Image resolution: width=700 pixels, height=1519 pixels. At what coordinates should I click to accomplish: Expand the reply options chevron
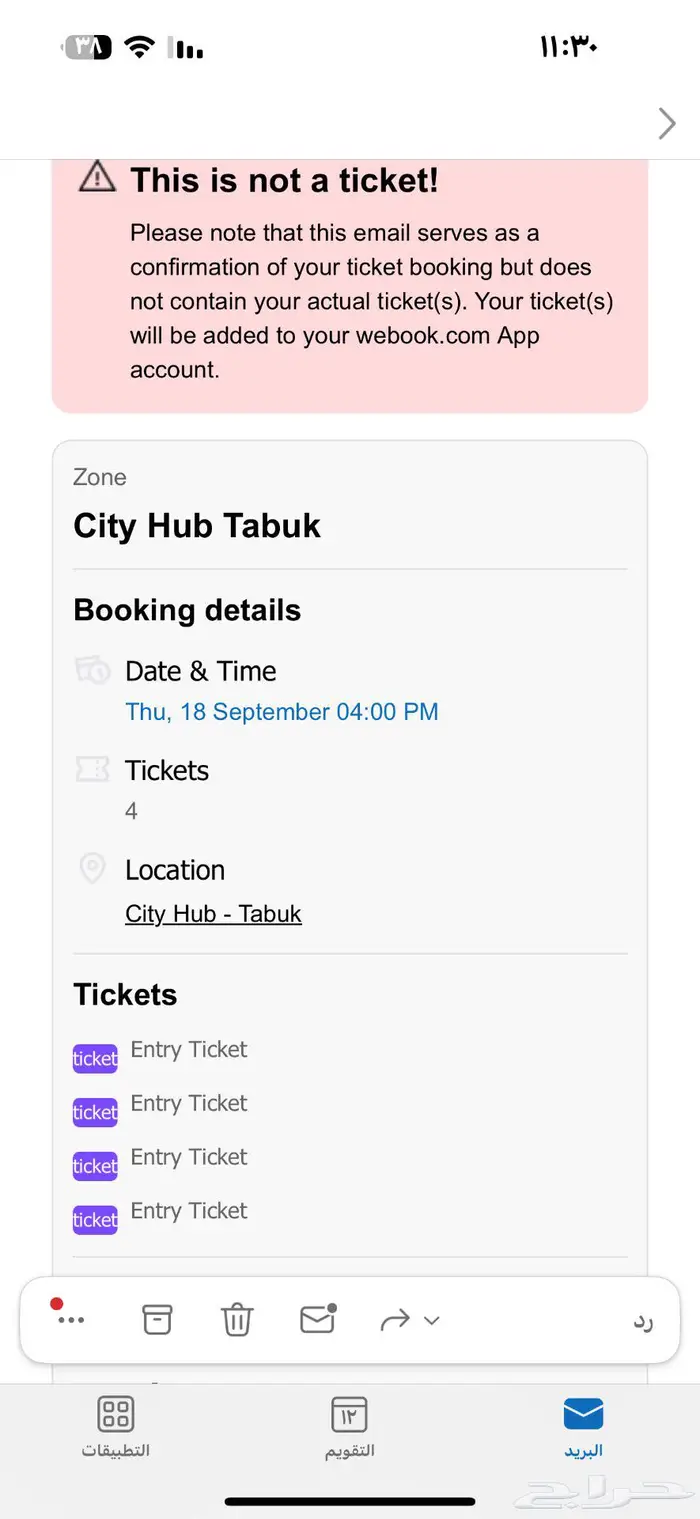pyautogui.click(x=432, y=1320)
